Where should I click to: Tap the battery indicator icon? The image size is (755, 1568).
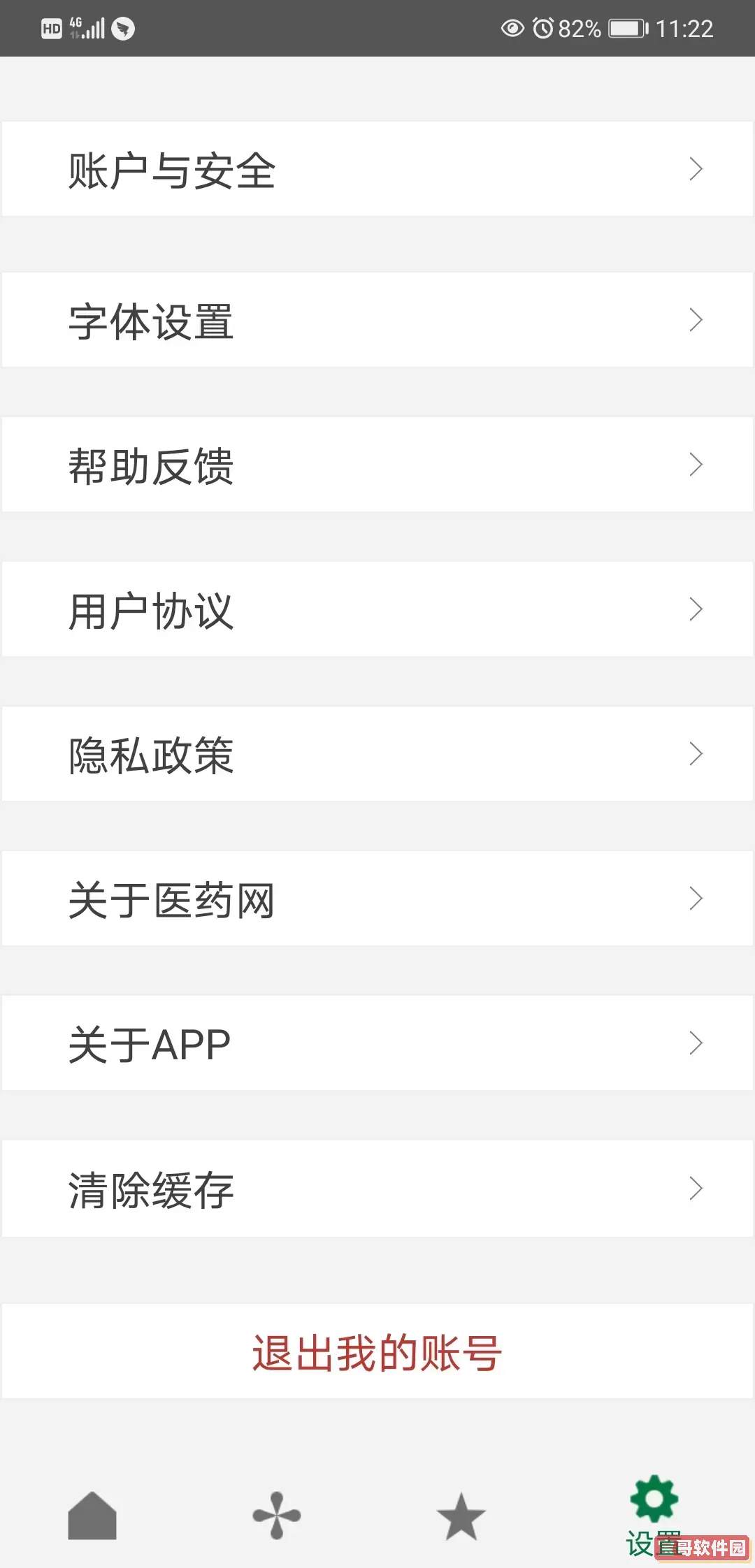pyautogui.click(x=626, y=28)
